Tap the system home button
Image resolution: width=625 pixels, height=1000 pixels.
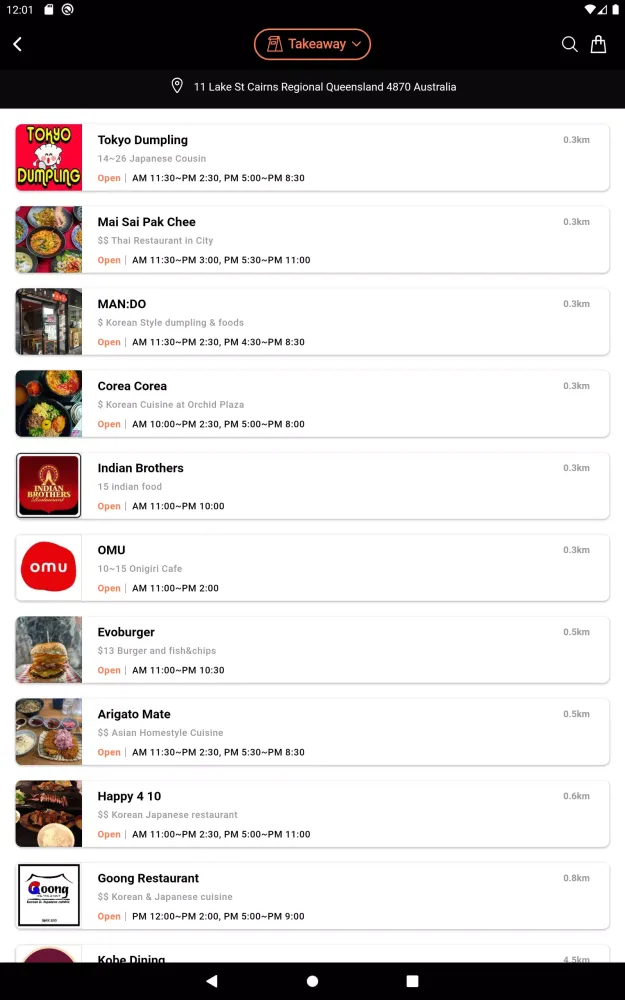[312, 982]
